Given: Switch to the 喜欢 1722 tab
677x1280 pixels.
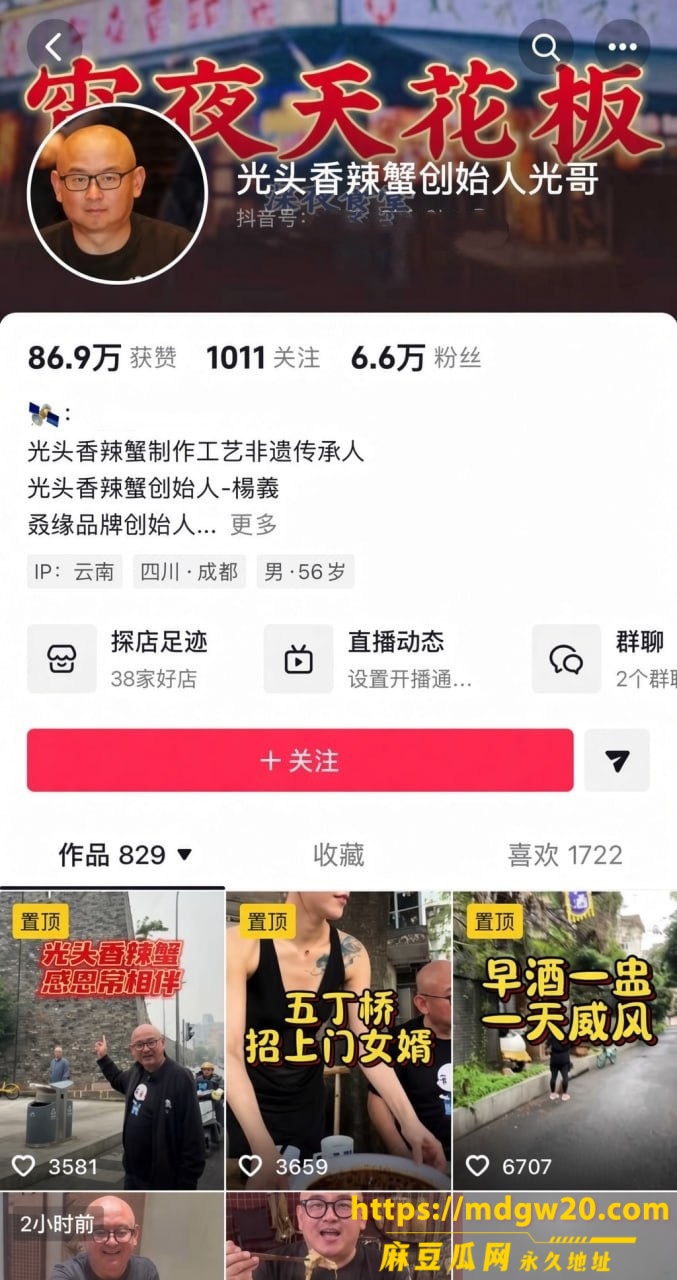Looking at the screenshot, I should tap(565, 855).
